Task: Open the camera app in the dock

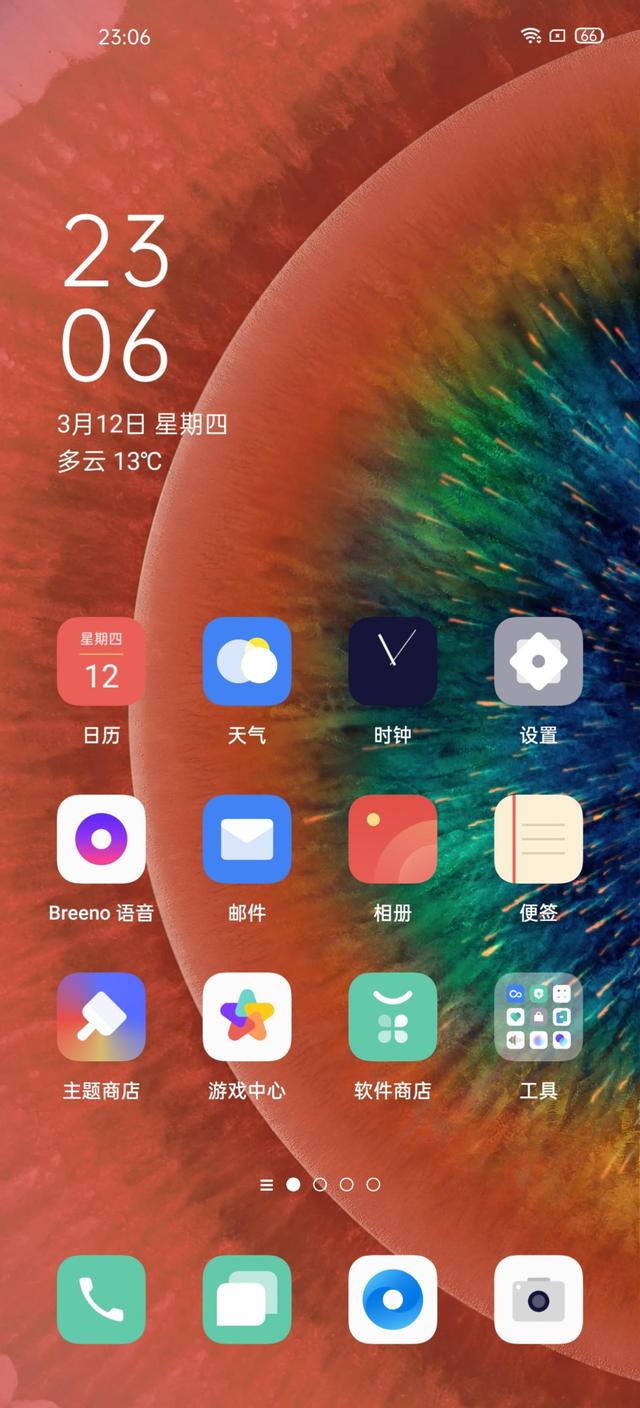Action: pyautogui.click(x=538, y=1299)
